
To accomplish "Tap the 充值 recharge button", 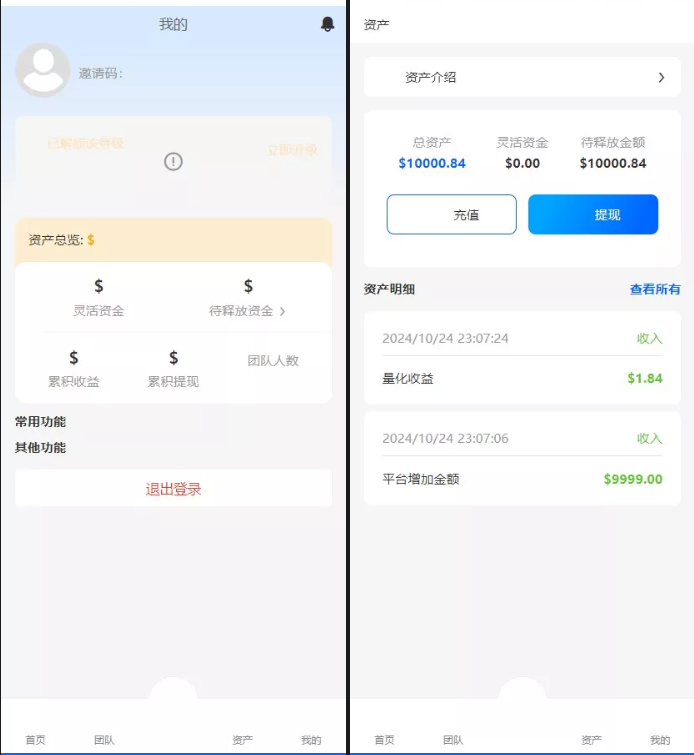I will point(452,214).
